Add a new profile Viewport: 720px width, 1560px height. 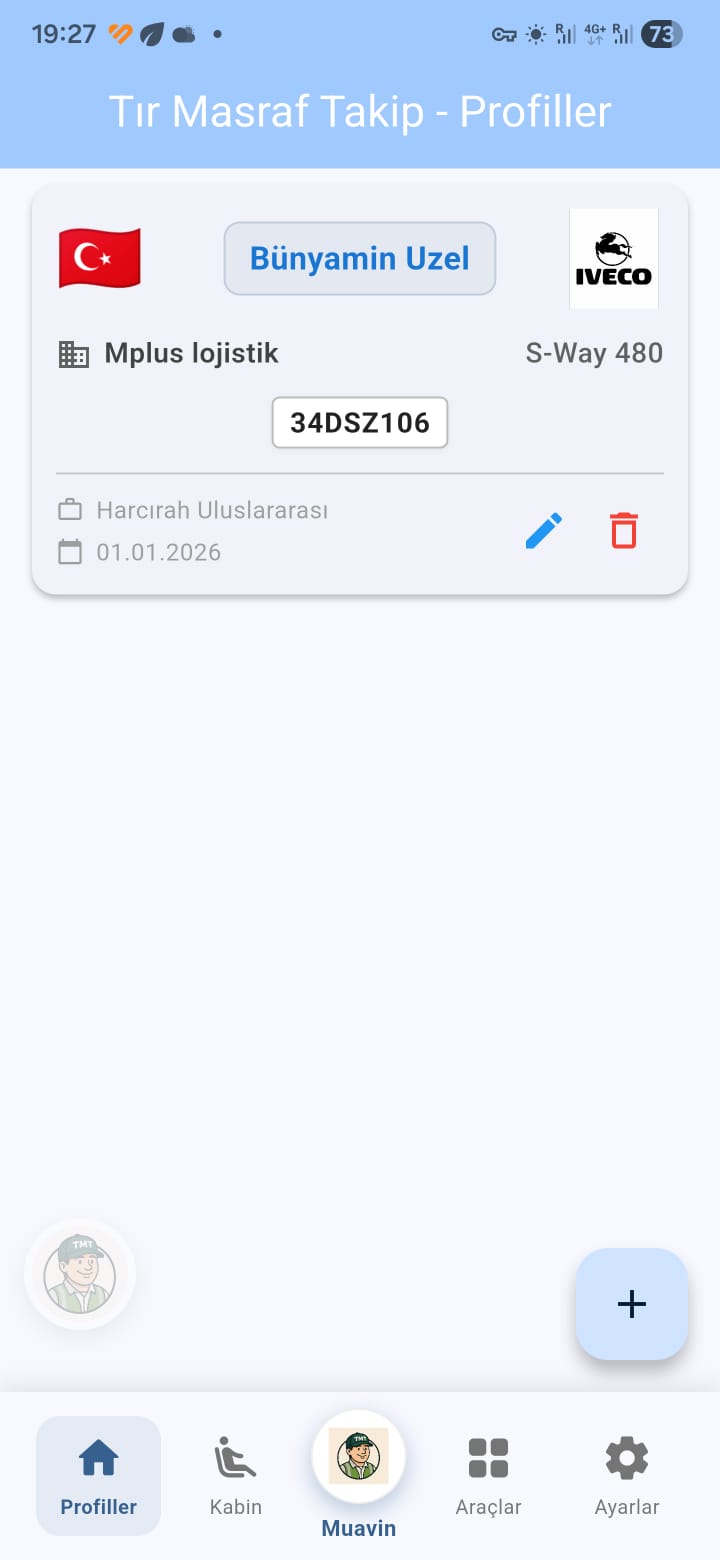(x=631, y=1304)
